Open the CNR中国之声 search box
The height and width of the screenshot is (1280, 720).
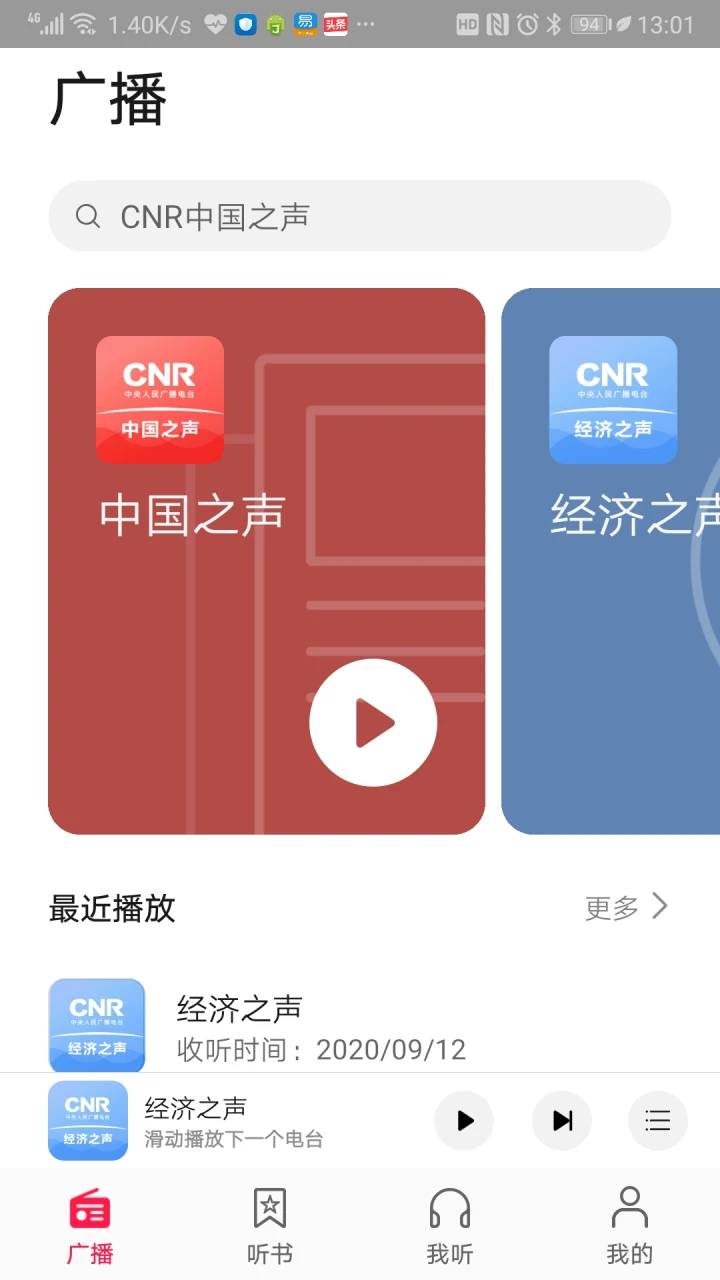[360, 216]
